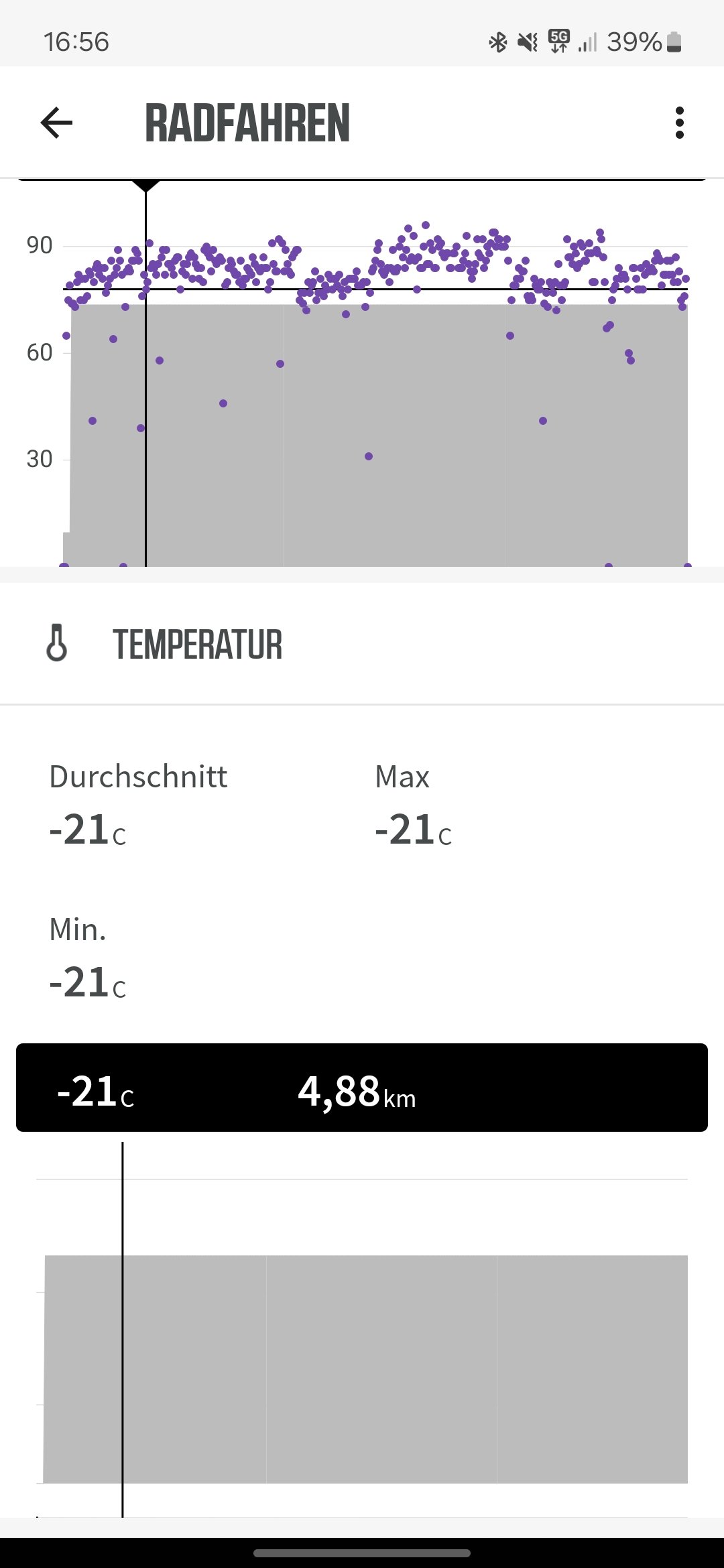Go back from the Radfahren screen
This screenshot has height=1568, width=724.
56,123
